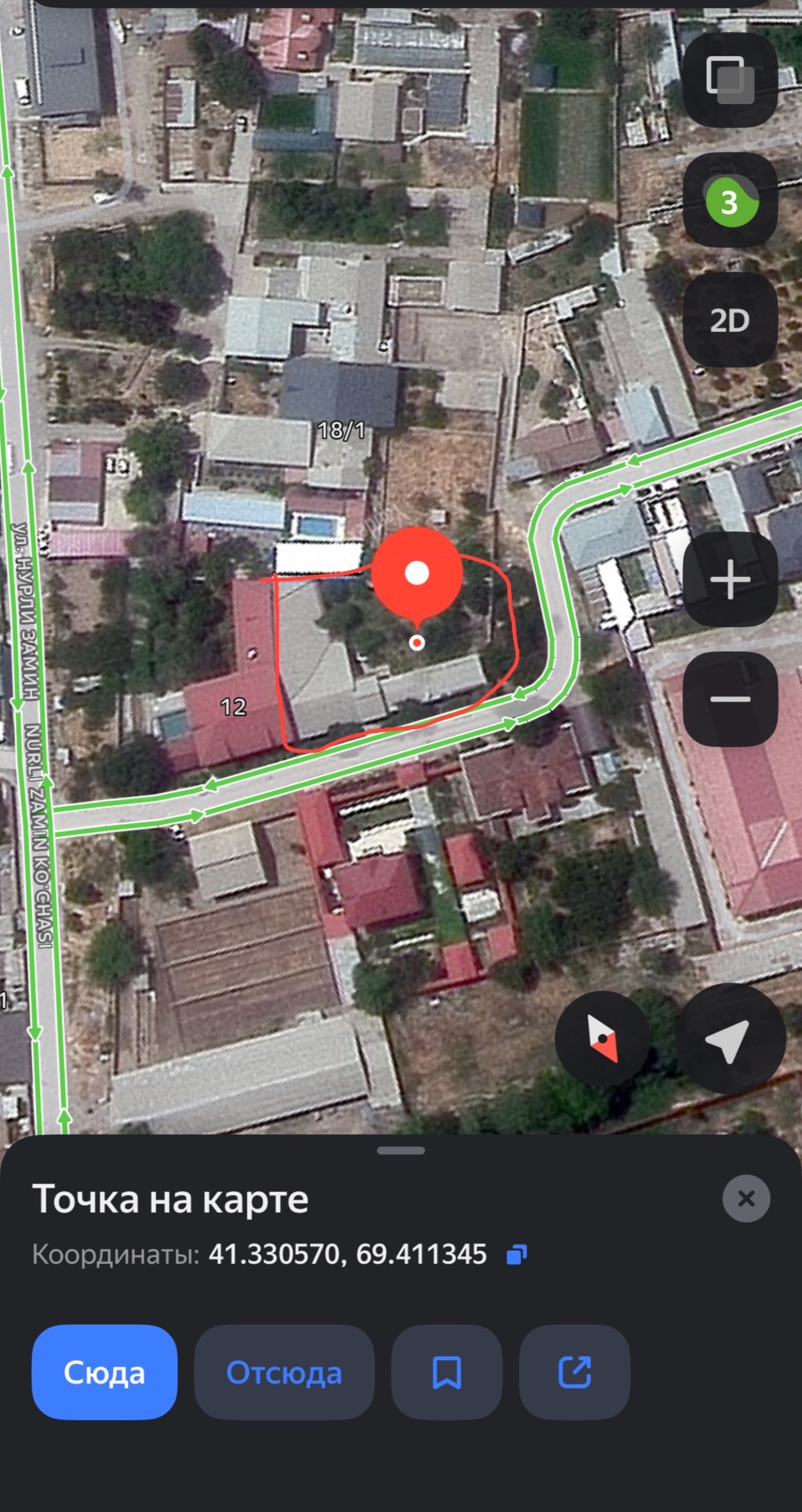Viewport: 802px width, 1512px height.
Task: Reset map orientation with the compass
Action: pyautogui.click(x=602, y=1039)
